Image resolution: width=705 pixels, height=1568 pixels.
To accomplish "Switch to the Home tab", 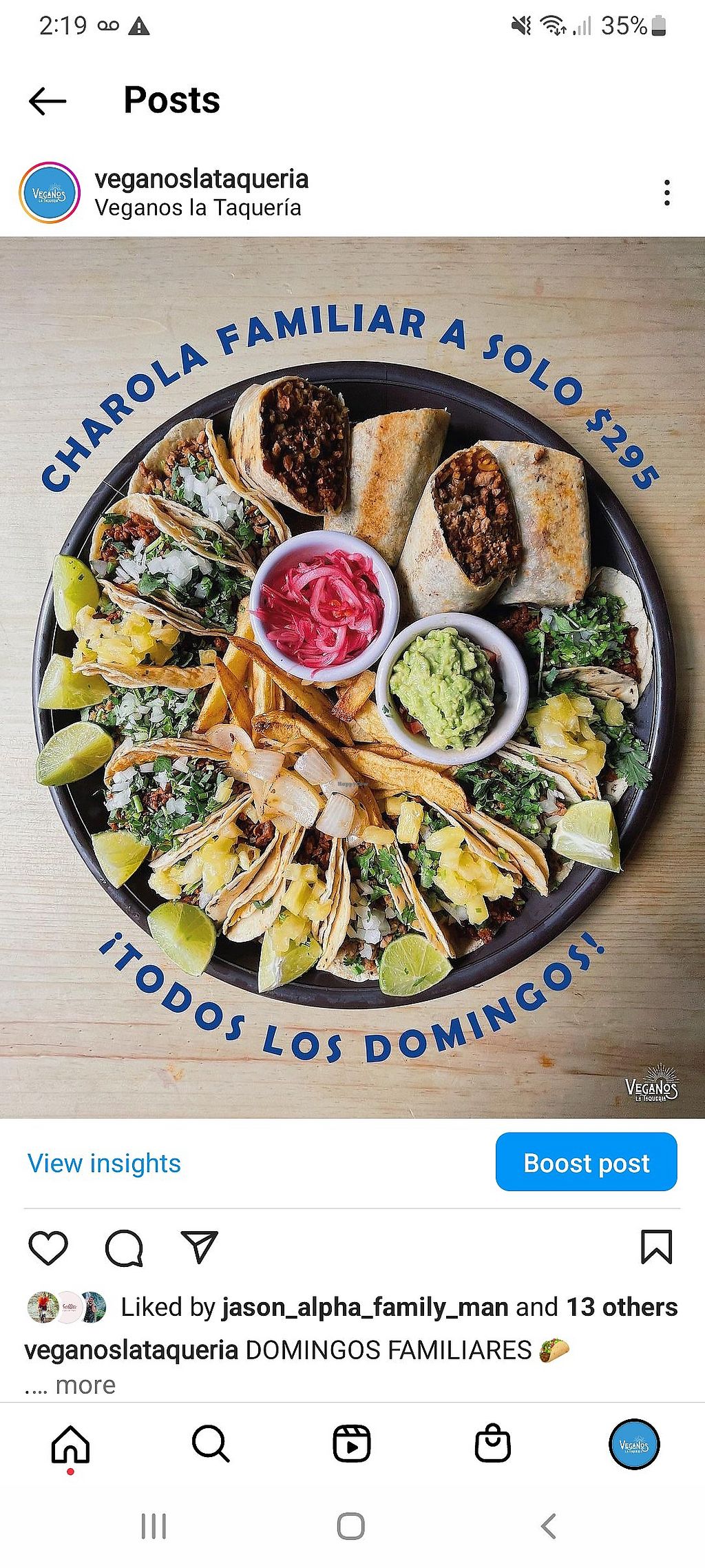I will pos(71,1444).
